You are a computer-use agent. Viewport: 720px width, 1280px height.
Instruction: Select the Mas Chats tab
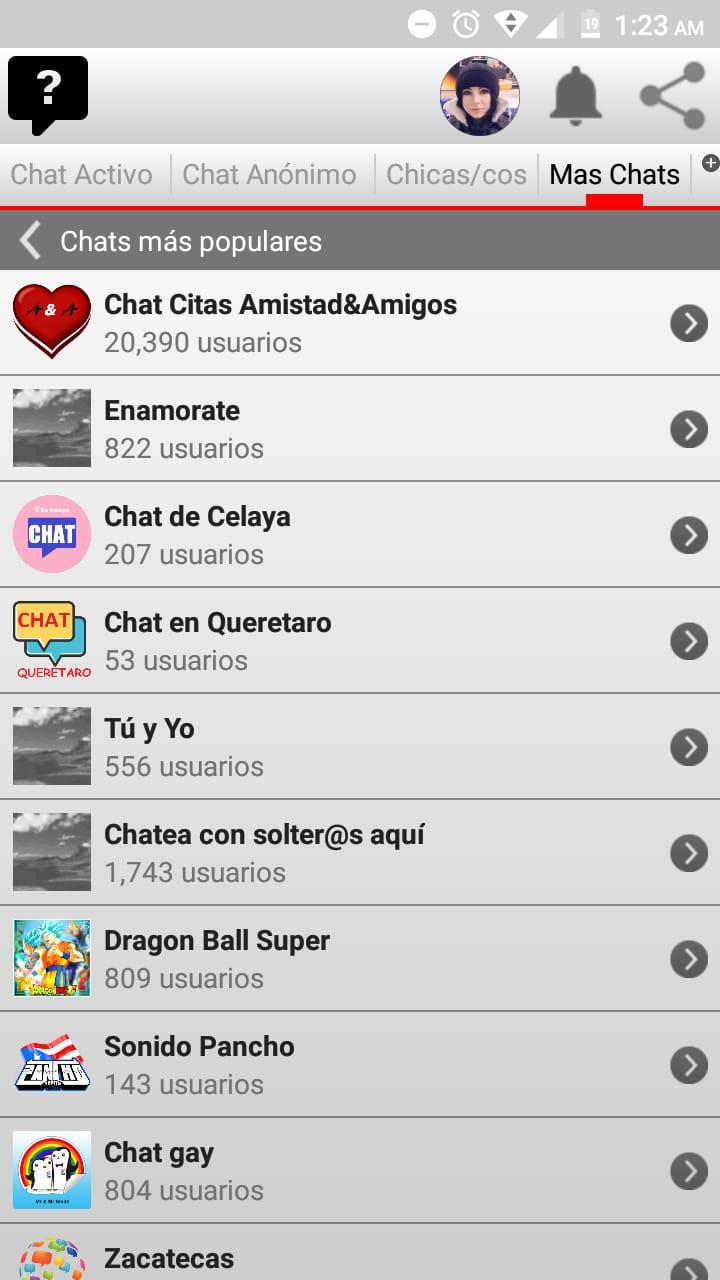tap(614, 174)
